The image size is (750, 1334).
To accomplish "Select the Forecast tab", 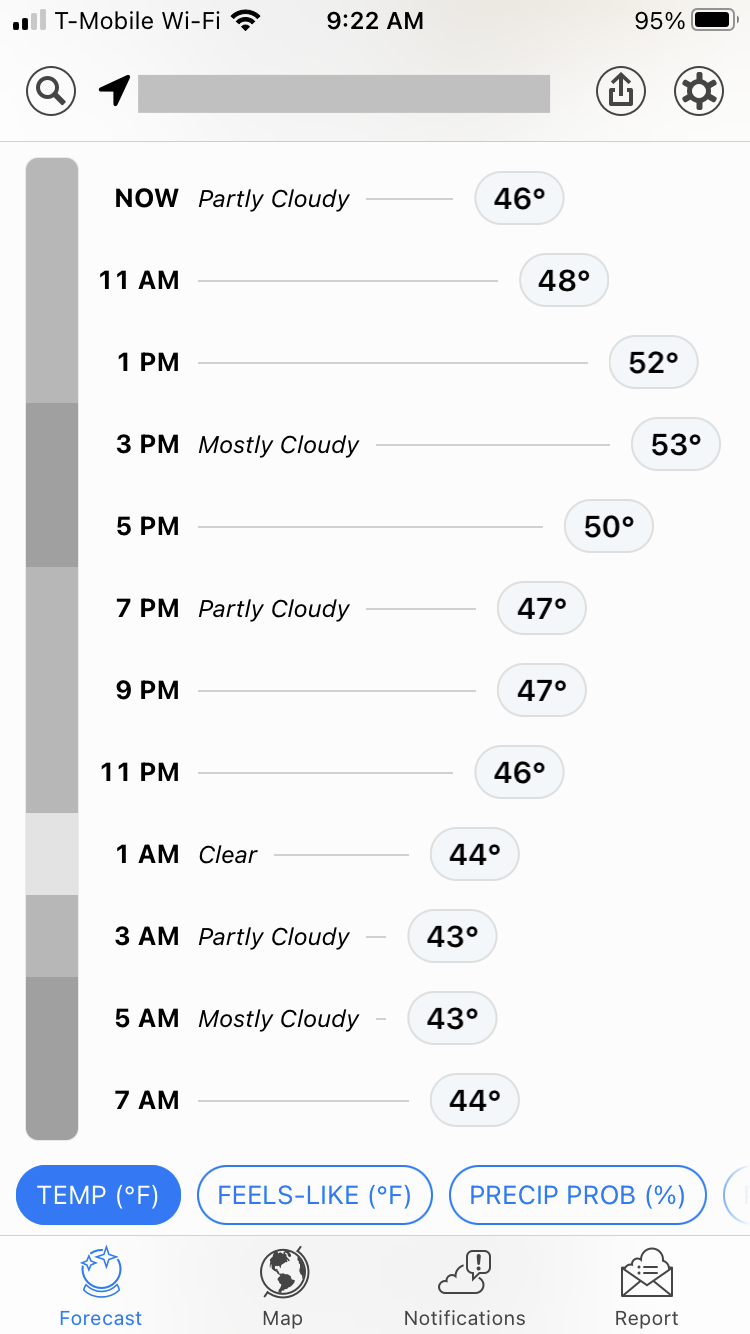I will pos(101,1287).
